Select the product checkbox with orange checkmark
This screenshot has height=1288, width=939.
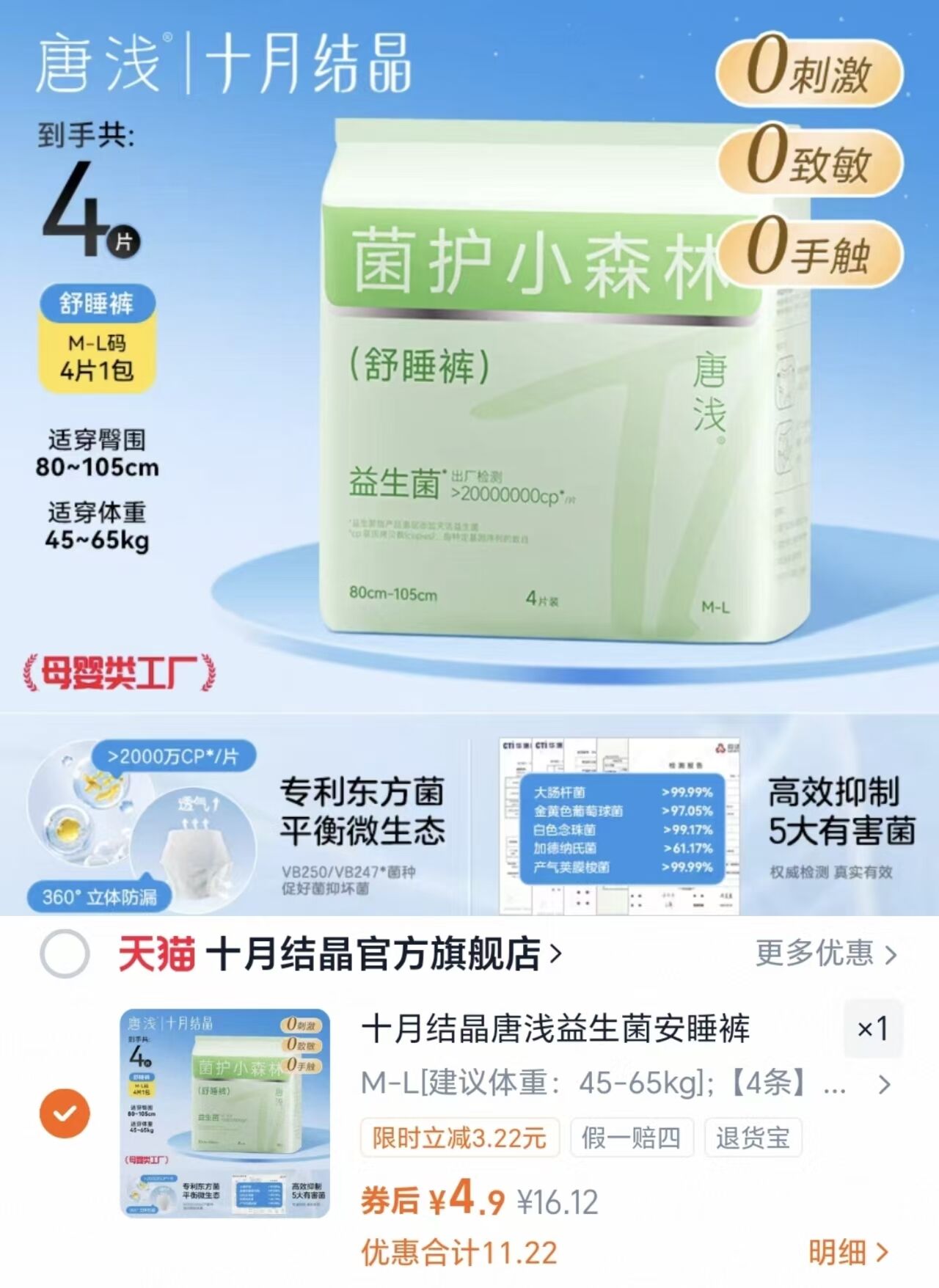[x=64, y=1112]
